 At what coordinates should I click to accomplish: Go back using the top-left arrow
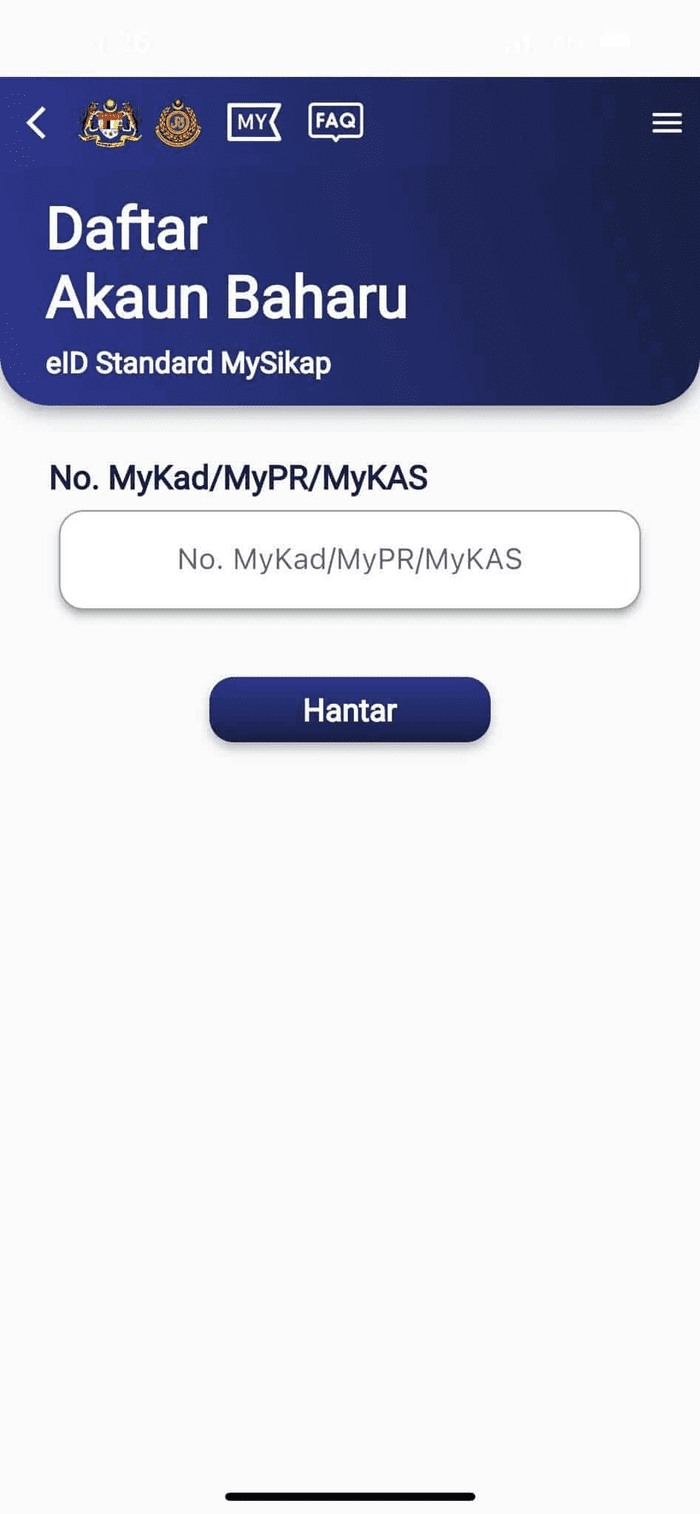pyautogui.click(x=37, y=123)
